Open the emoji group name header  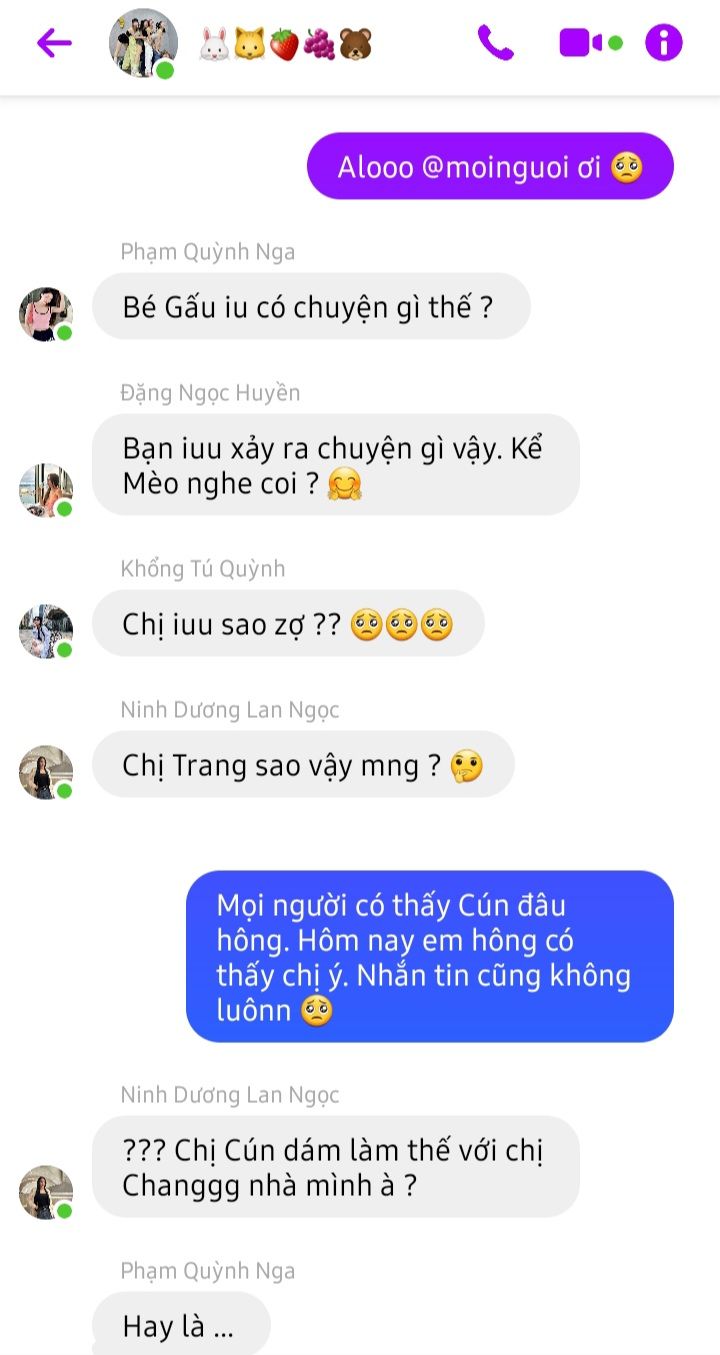tap(285, 44)
